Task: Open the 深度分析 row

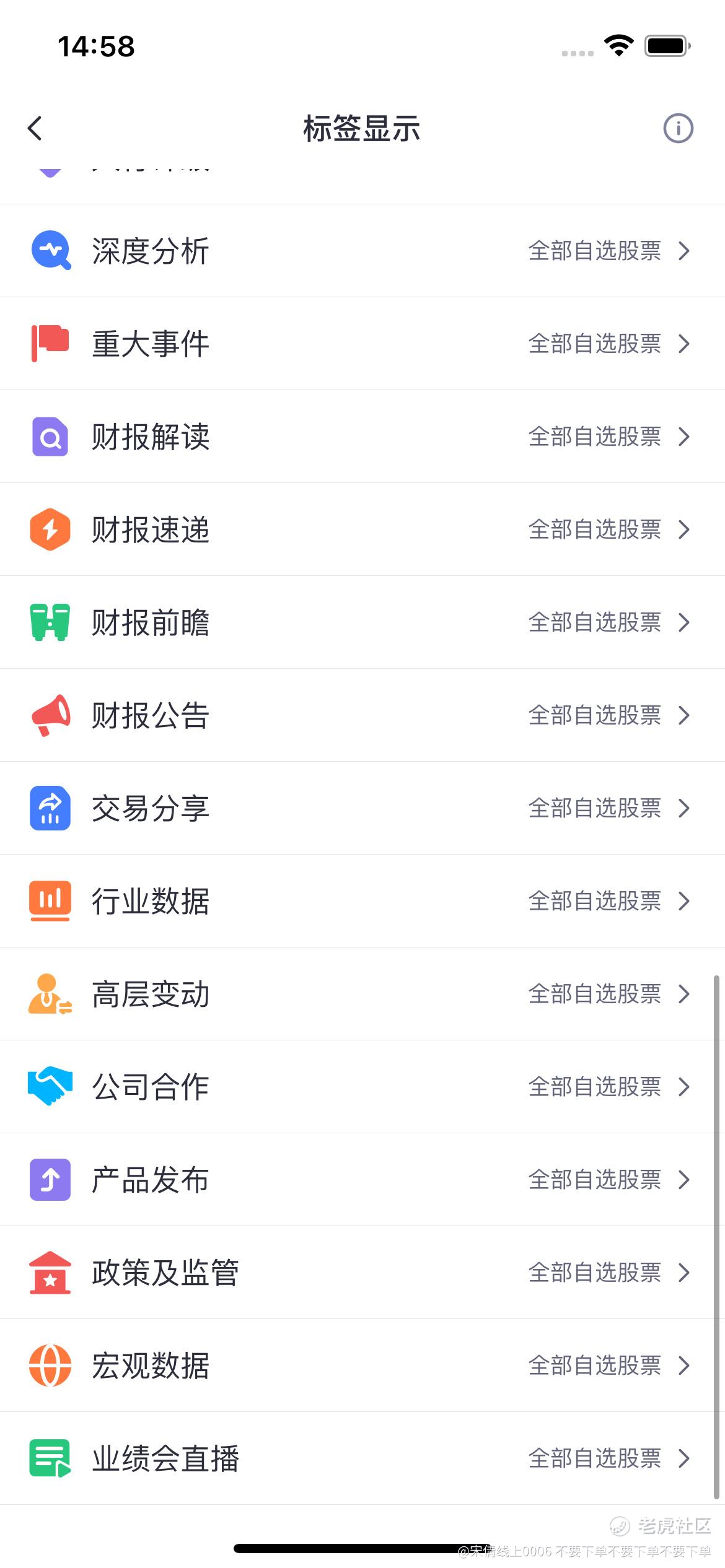Action: 362,251
